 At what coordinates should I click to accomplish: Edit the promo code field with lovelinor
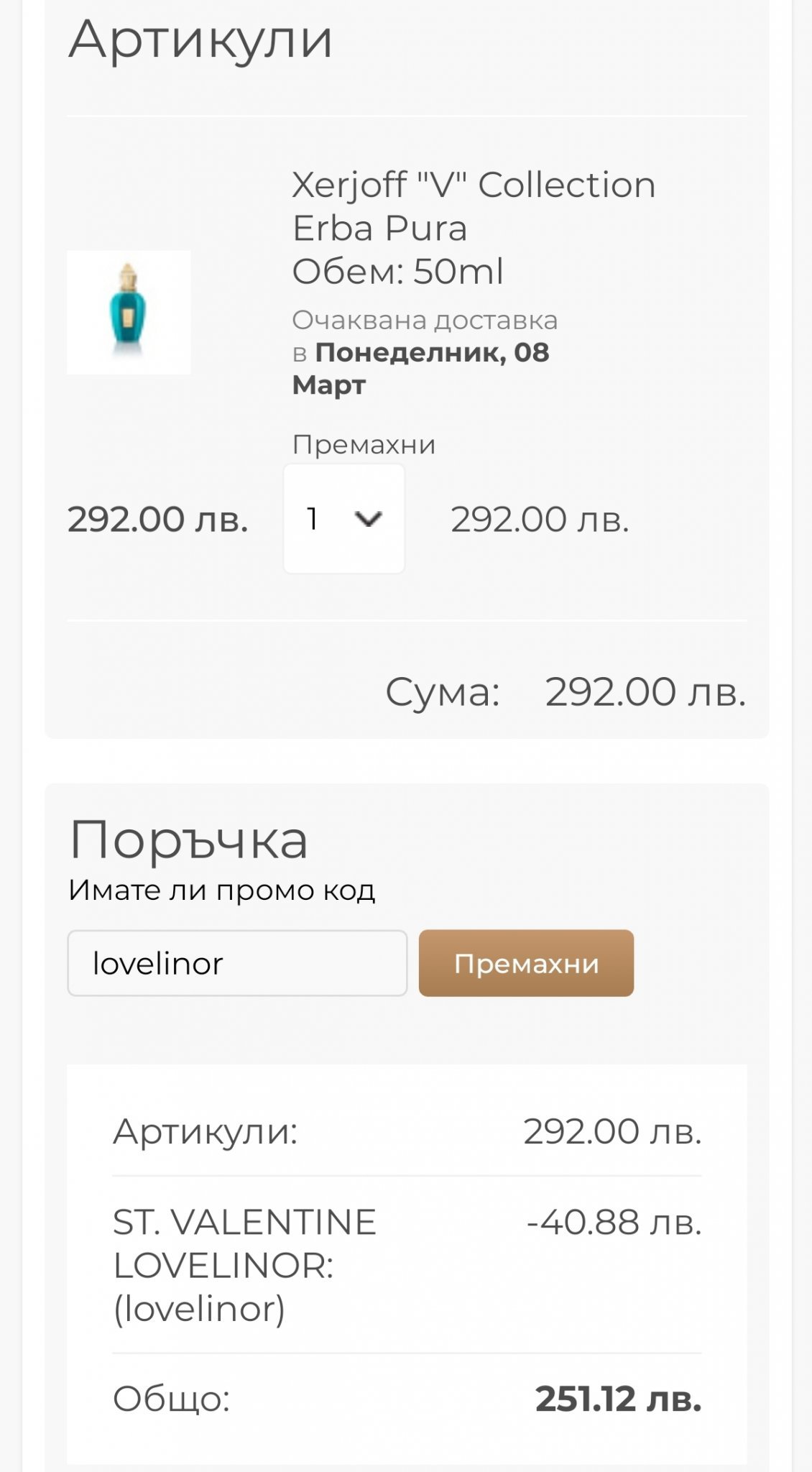click(x=237, y=963)
